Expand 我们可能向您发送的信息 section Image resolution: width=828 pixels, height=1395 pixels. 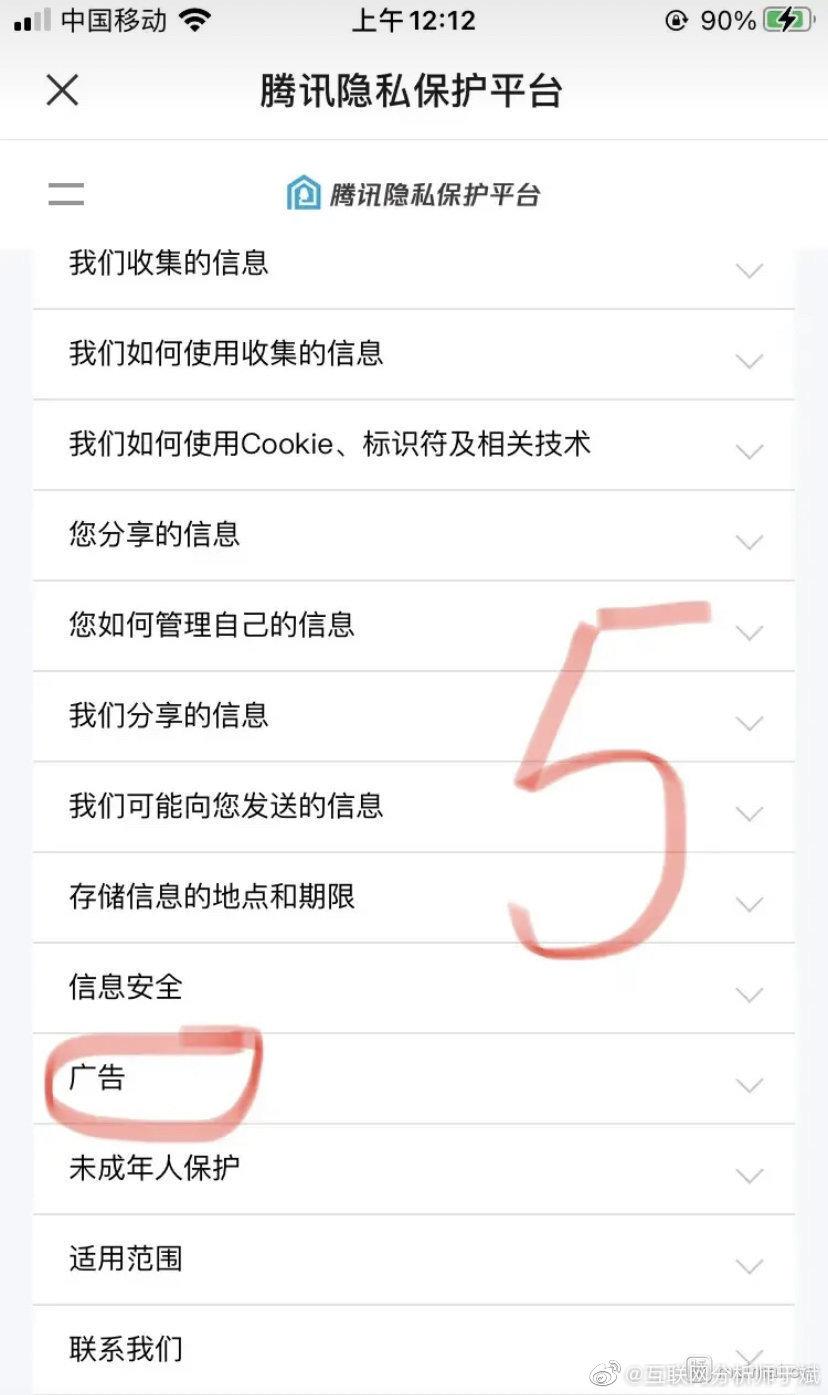[x=413, y=807]
